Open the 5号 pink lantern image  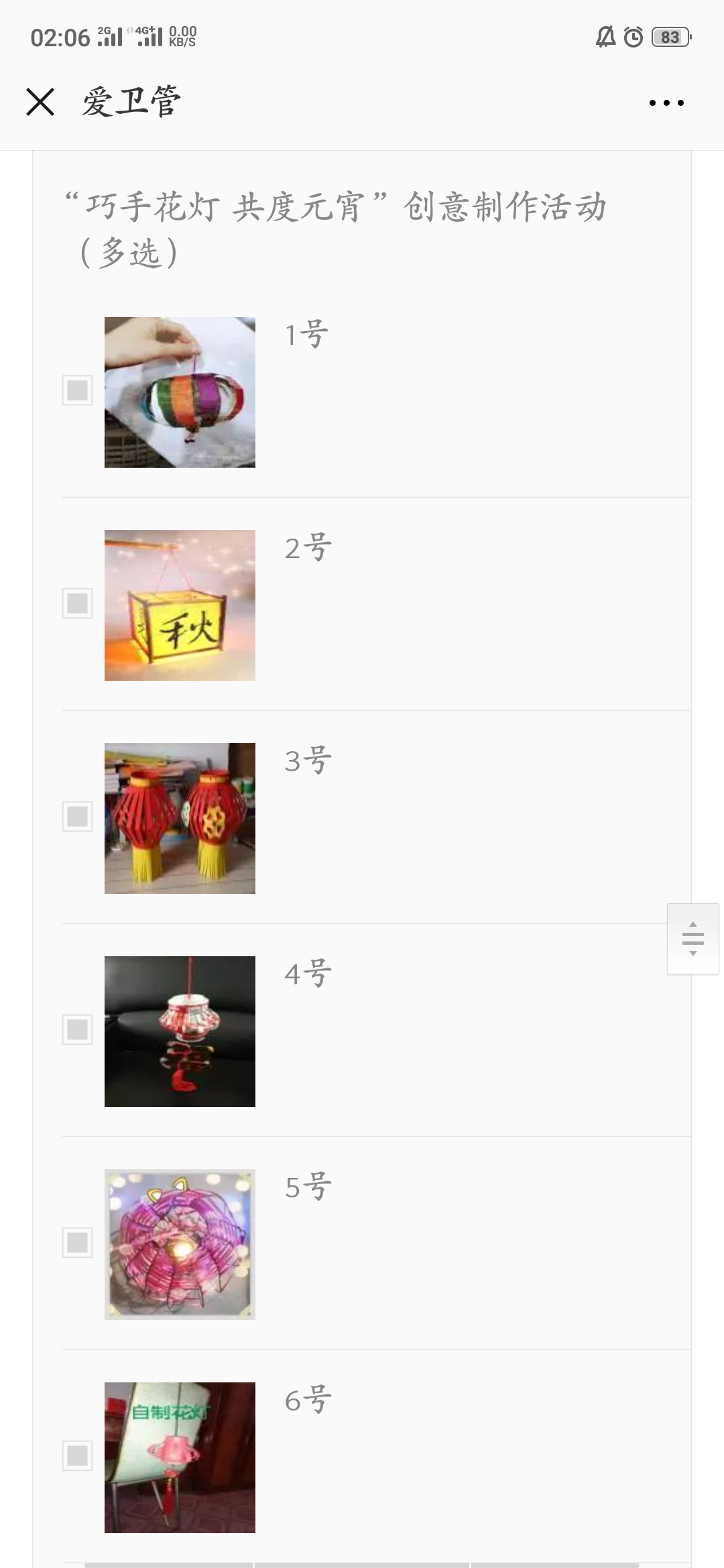(180, 1244)
